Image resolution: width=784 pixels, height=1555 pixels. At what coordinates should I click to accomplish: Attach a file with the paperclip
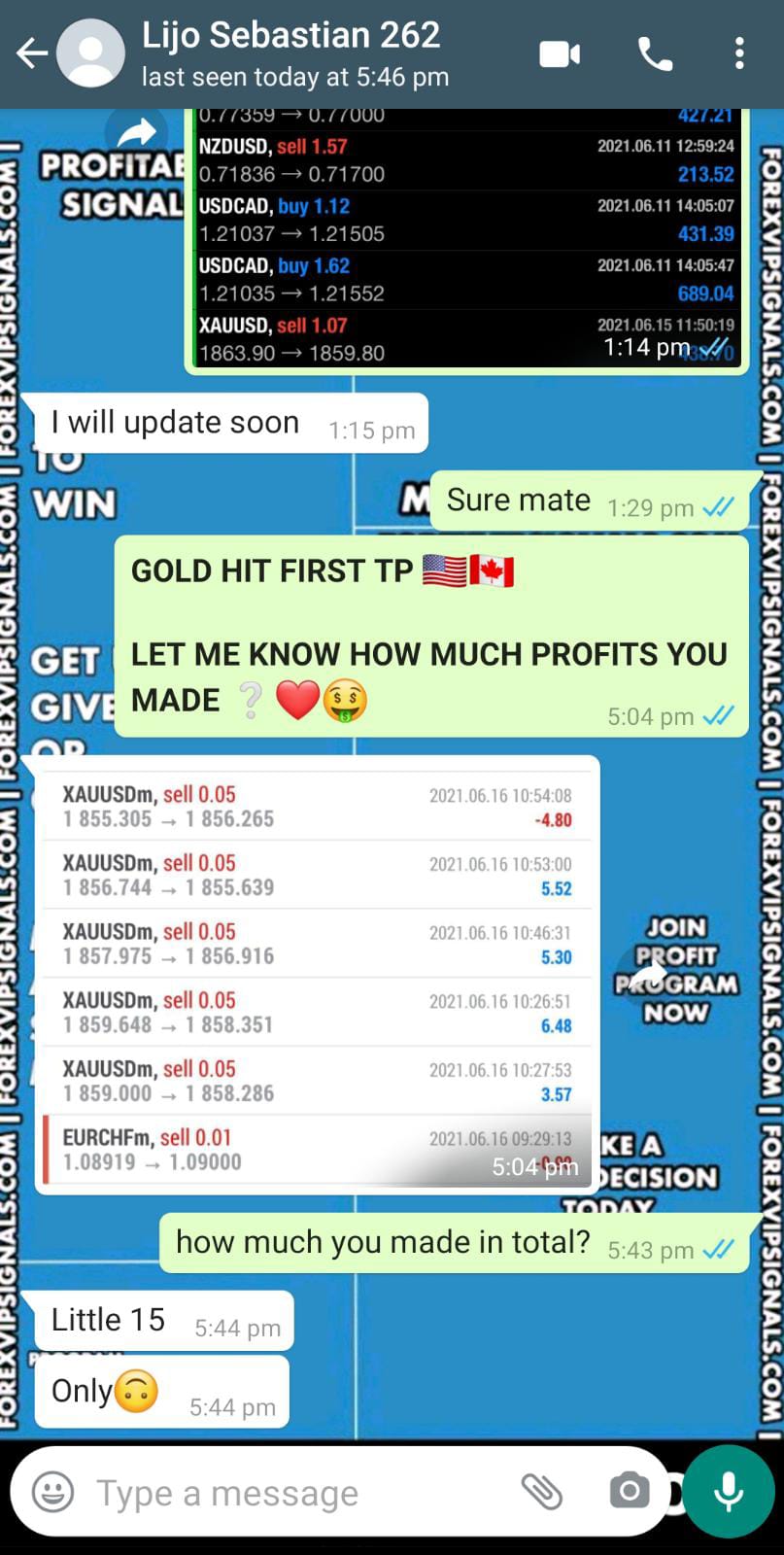(541, 1491)
